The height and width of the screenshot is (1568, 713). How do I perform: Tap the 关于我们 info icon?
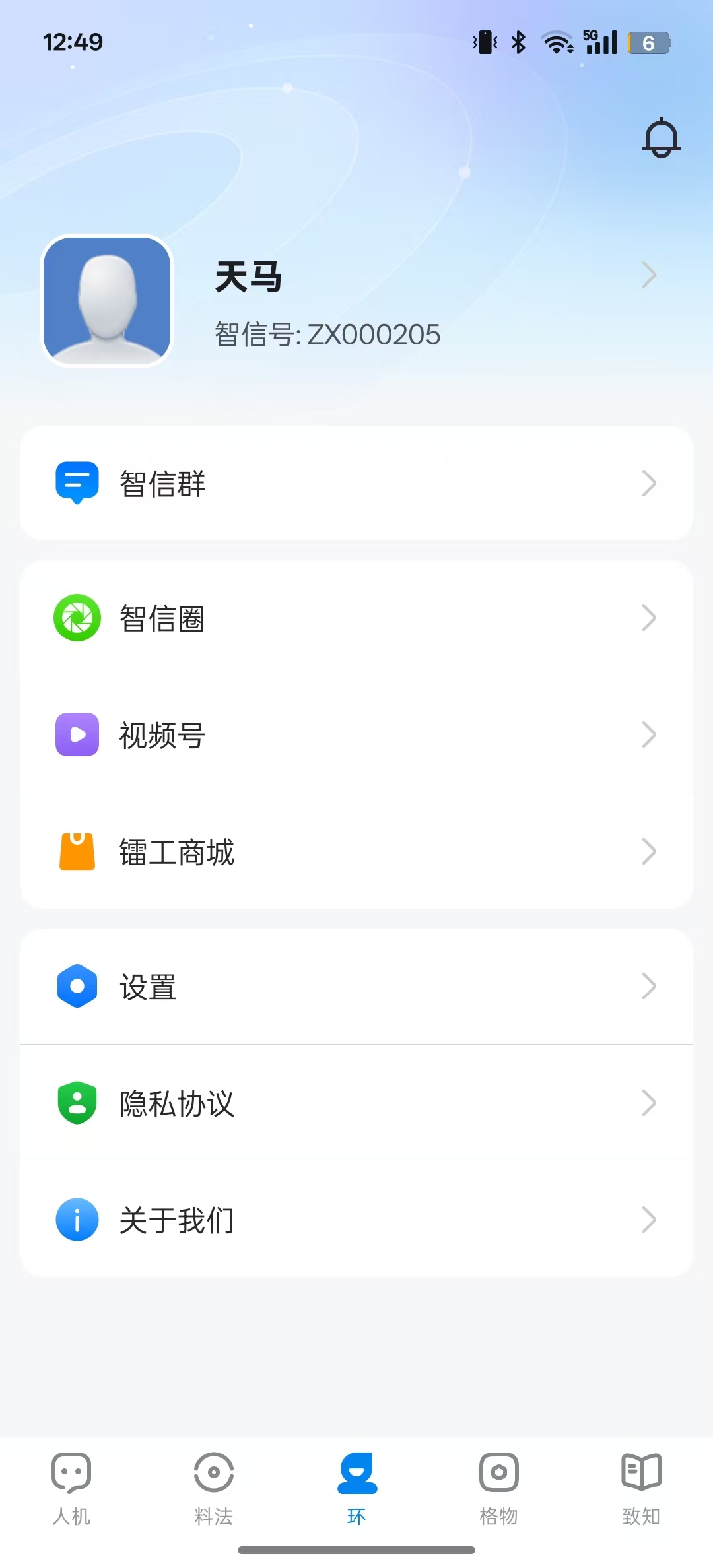click(76, 1220)
